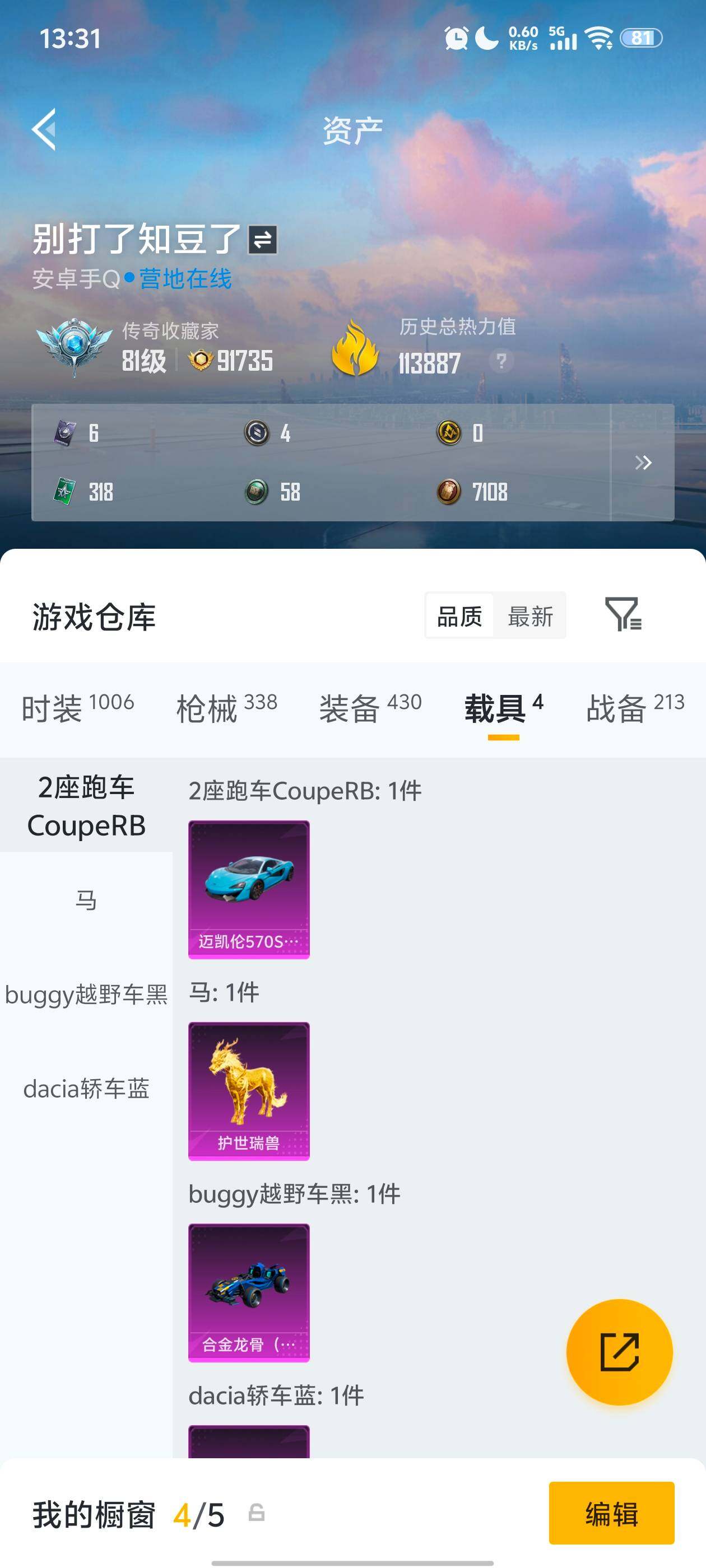The image size is (706, 1568).
Task: Tap the question mark beside 113887
Action: coord(501,363)
